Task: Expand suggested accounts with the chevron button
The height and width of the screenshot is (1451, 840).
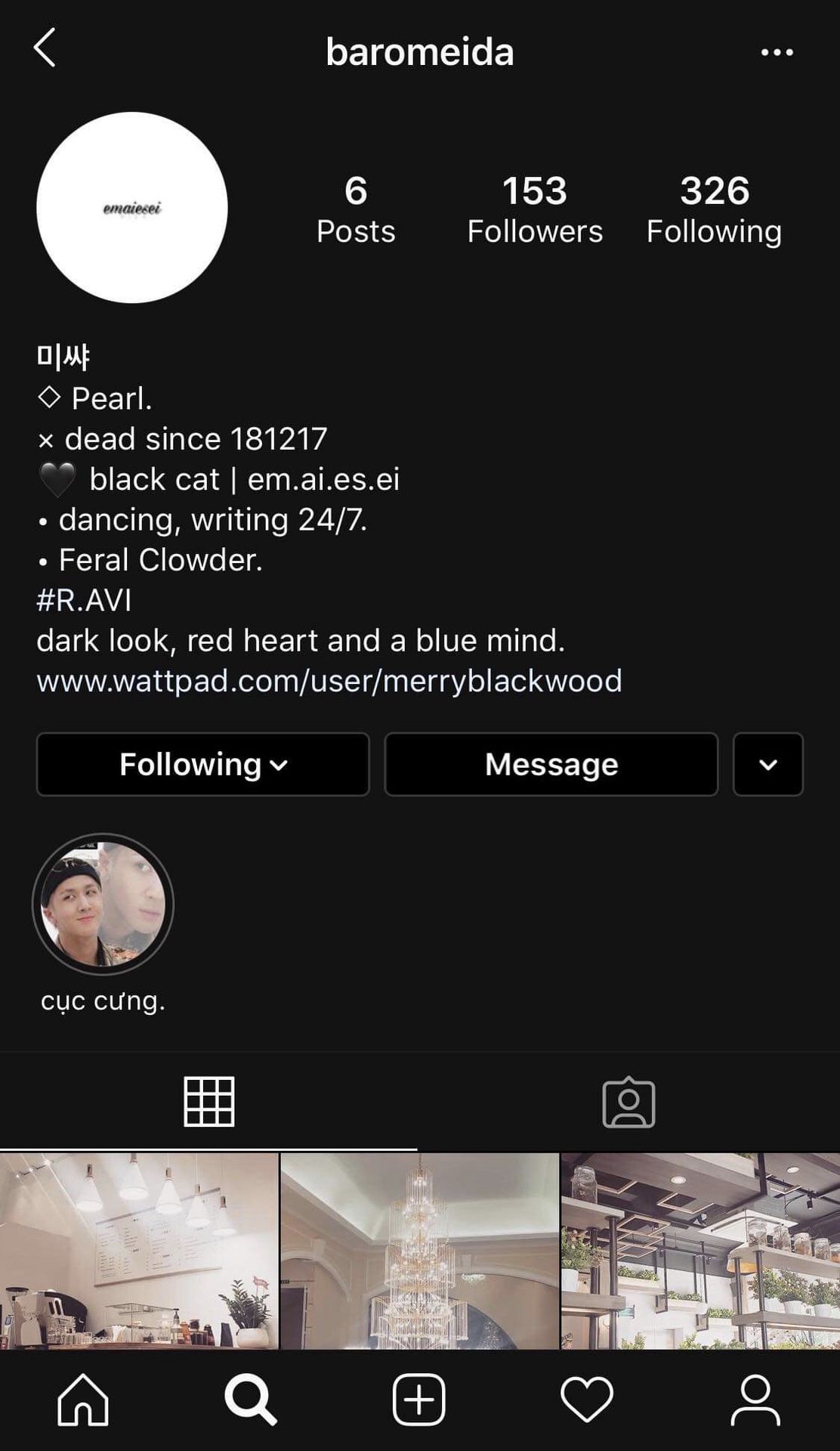Action: point(767,764)
